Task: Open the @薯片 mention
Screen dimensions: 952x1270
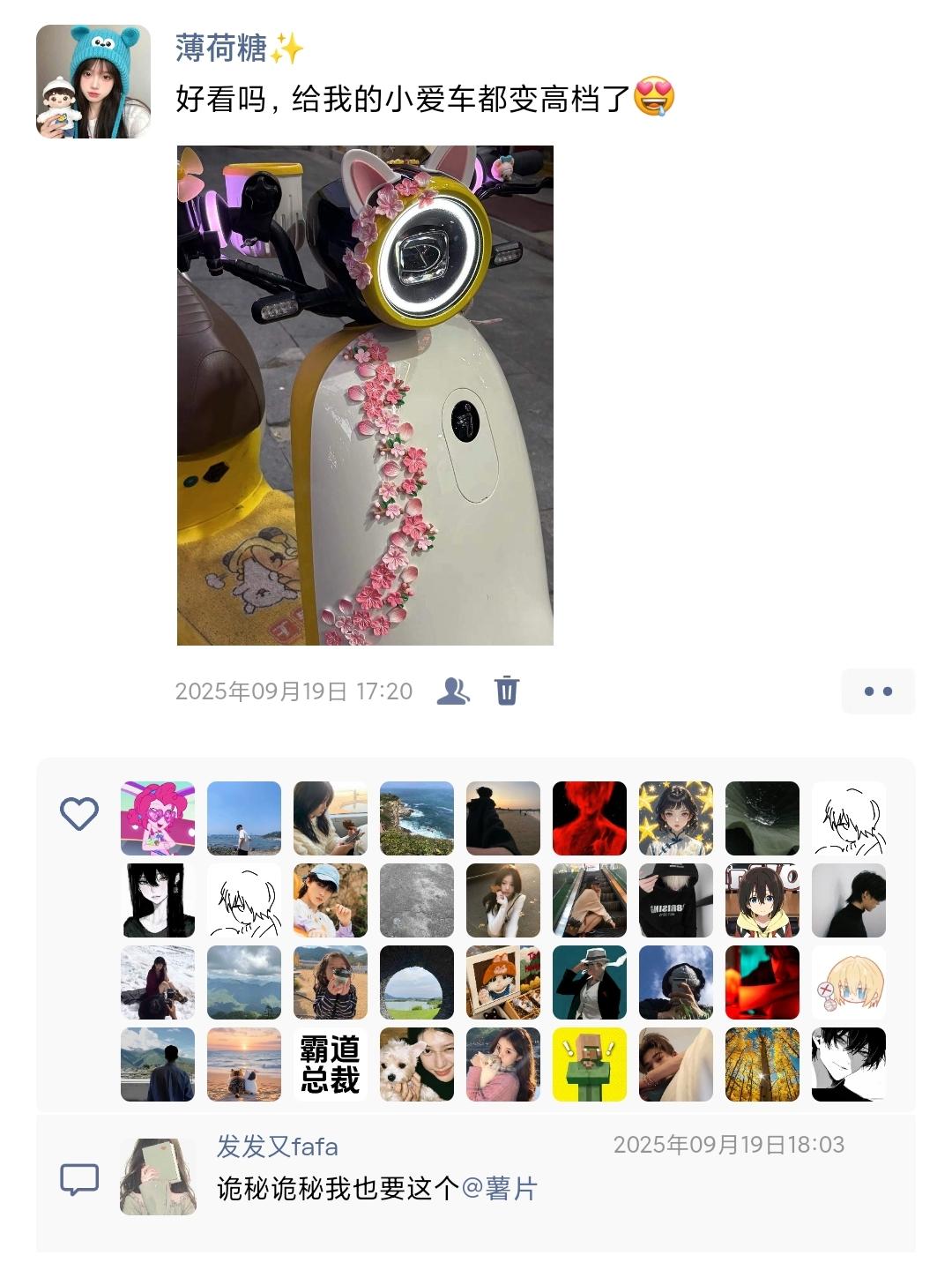Action: (499, 1189)
